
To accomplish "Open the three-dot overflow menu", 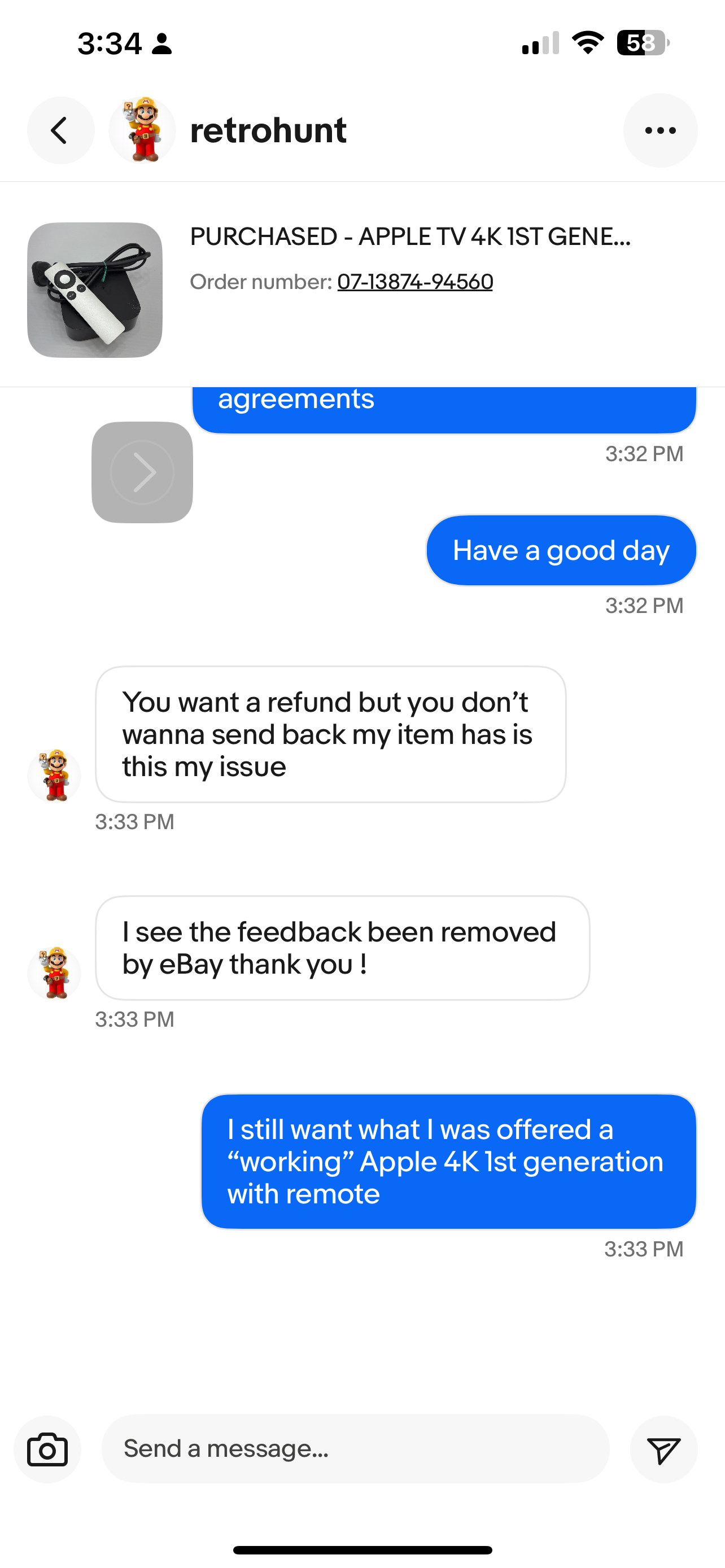I will (660, 130).
